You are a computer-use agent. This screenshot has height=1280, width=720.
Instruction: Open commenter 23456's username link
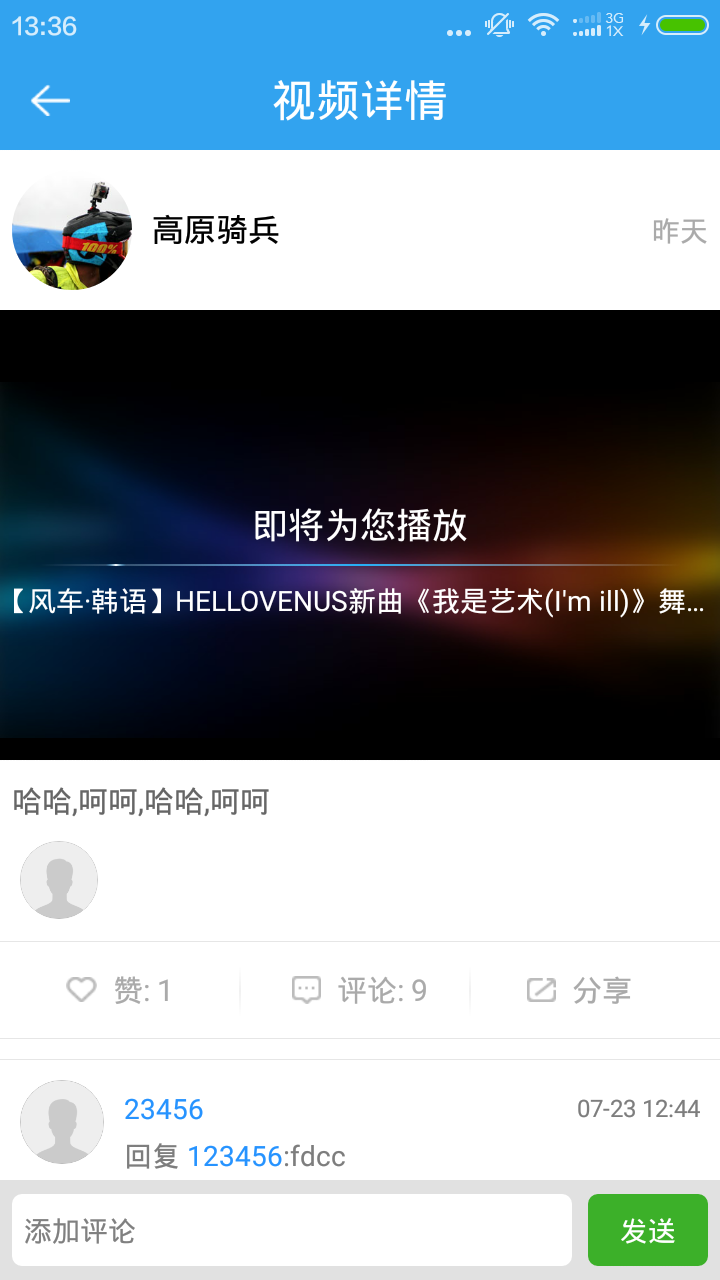click(164, 1109)
